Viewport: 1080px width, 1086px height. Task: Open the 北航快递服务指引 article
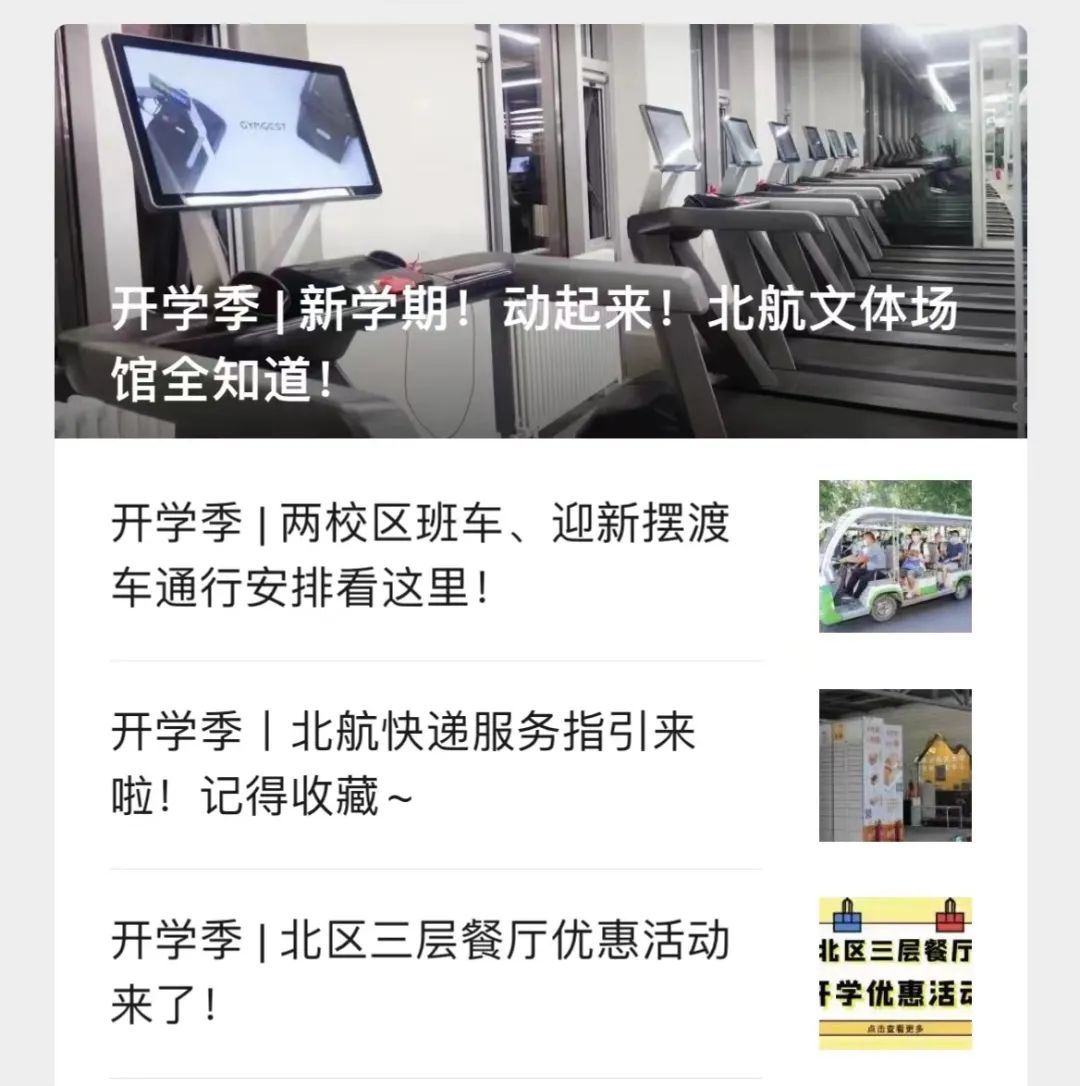tap(403, 765)
